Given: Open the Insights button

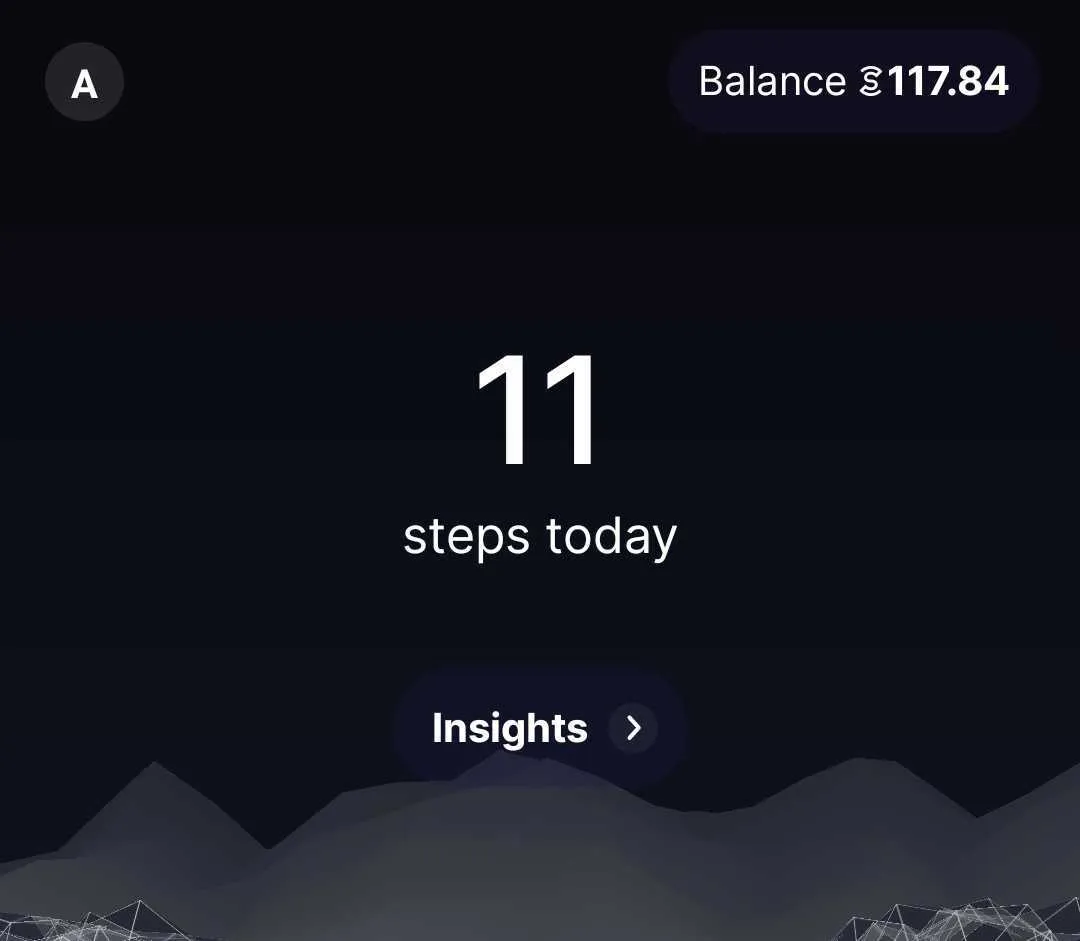Looking at the screenshot, I should (x=540, y=728).
